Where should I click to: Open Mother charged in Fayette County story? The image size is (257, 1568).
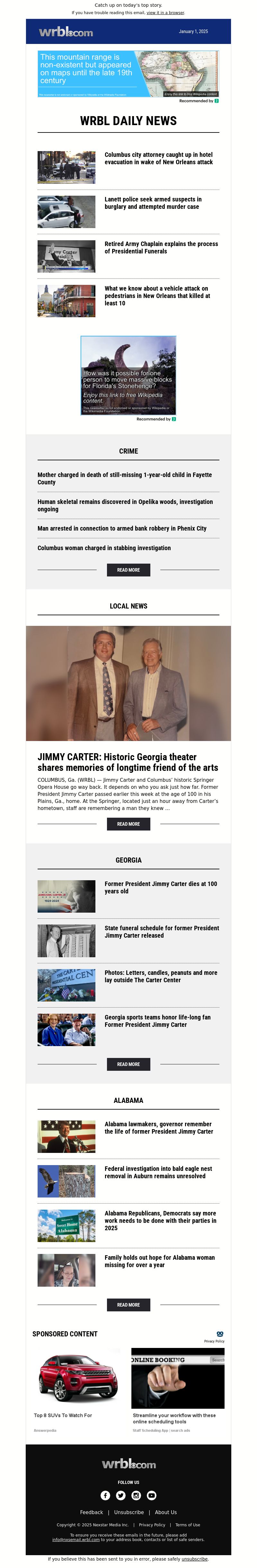coord(124,478)
